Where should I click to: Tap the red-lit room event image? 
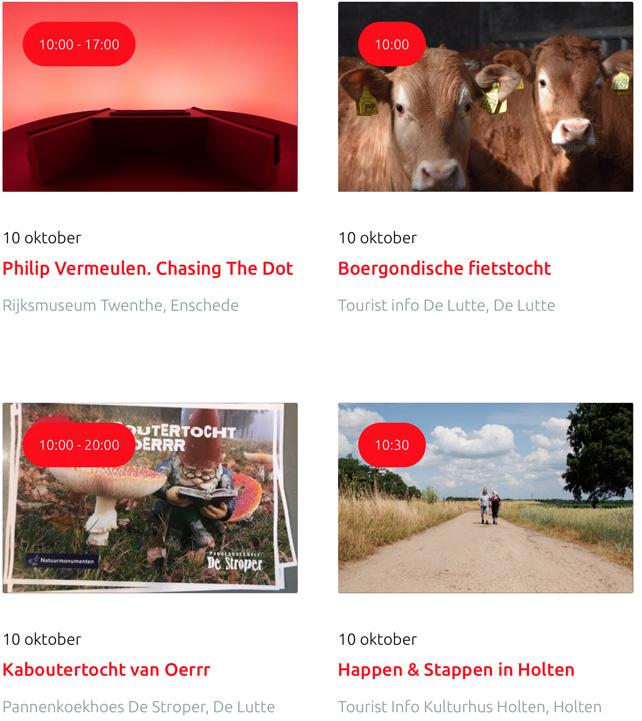150,110
